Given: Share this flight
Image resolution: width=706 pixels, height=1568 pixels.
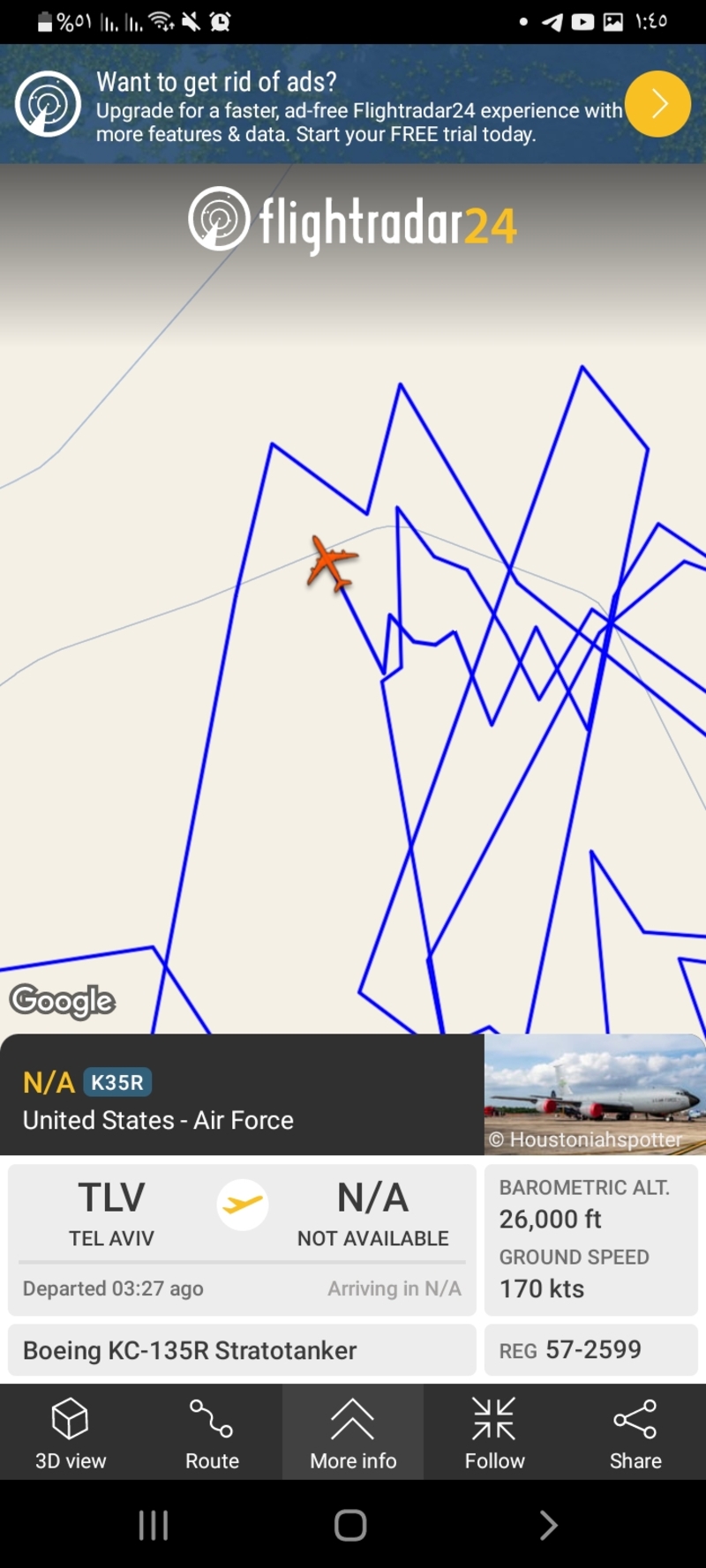Looking at the screenshot, I should point(635,1433).
